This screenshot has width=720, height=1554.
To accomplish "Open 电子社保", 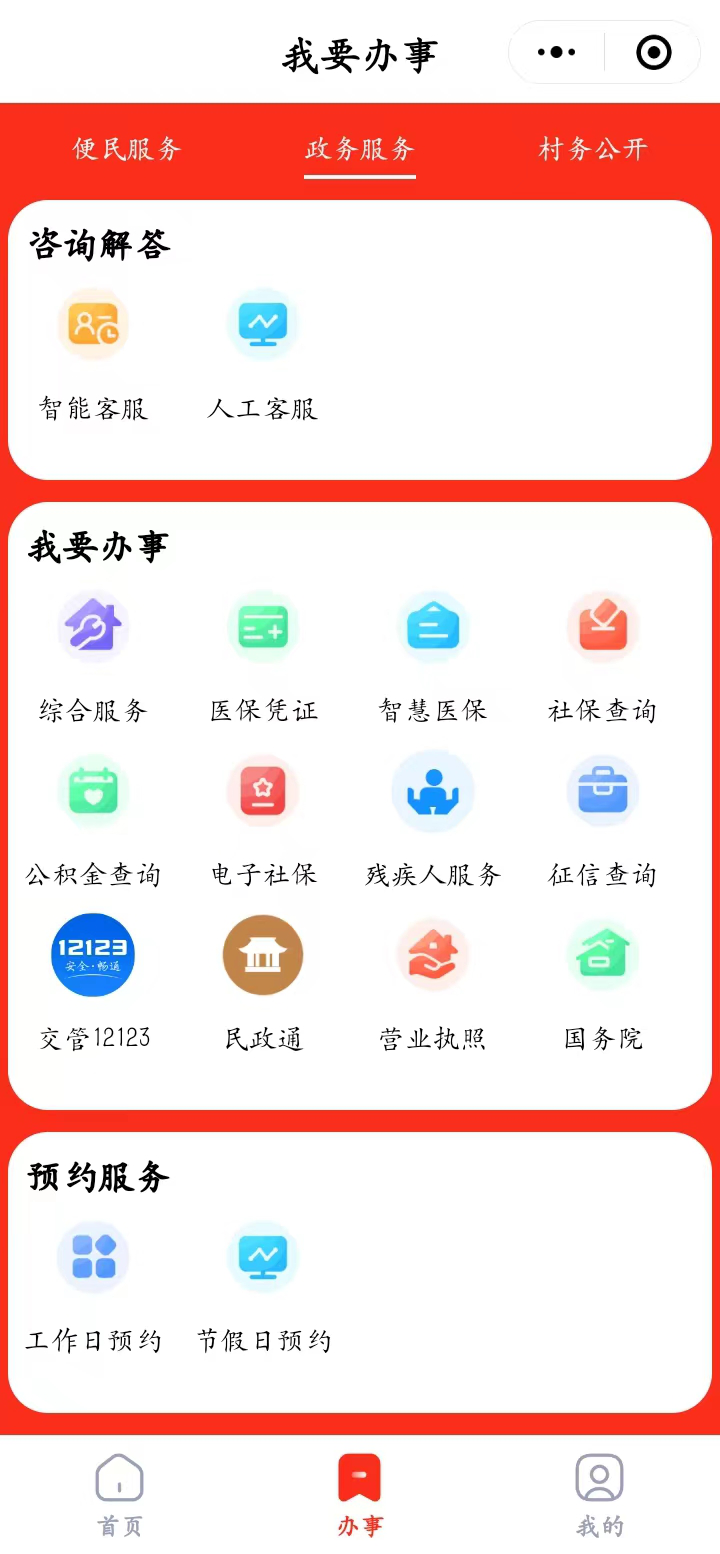I will (263, 821).
